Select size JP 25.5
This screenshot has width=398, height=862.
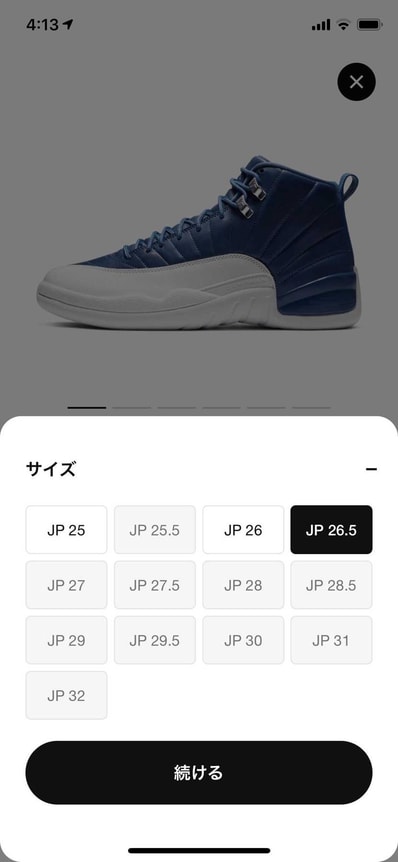(x=154, y=530)
